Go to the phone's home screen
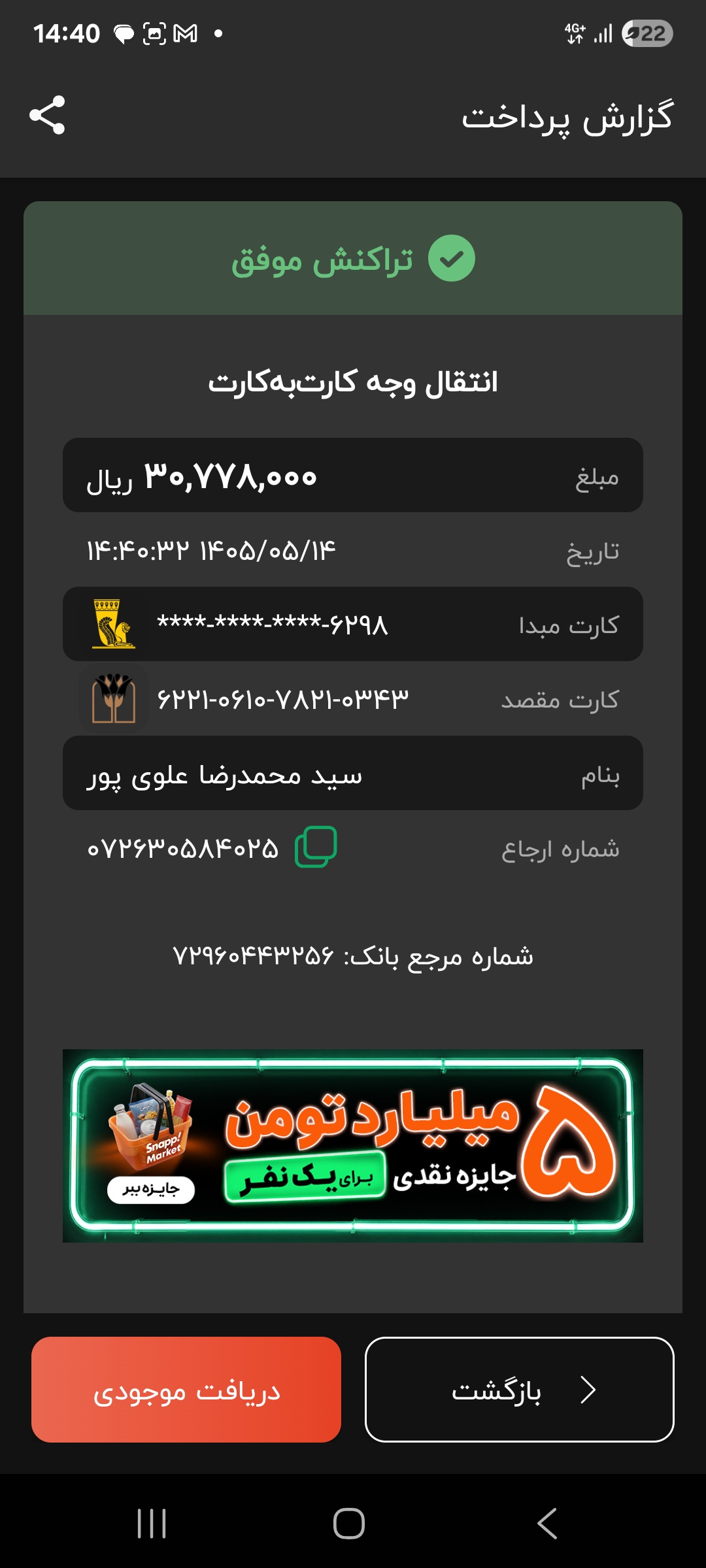 [x=349, y=1524]
